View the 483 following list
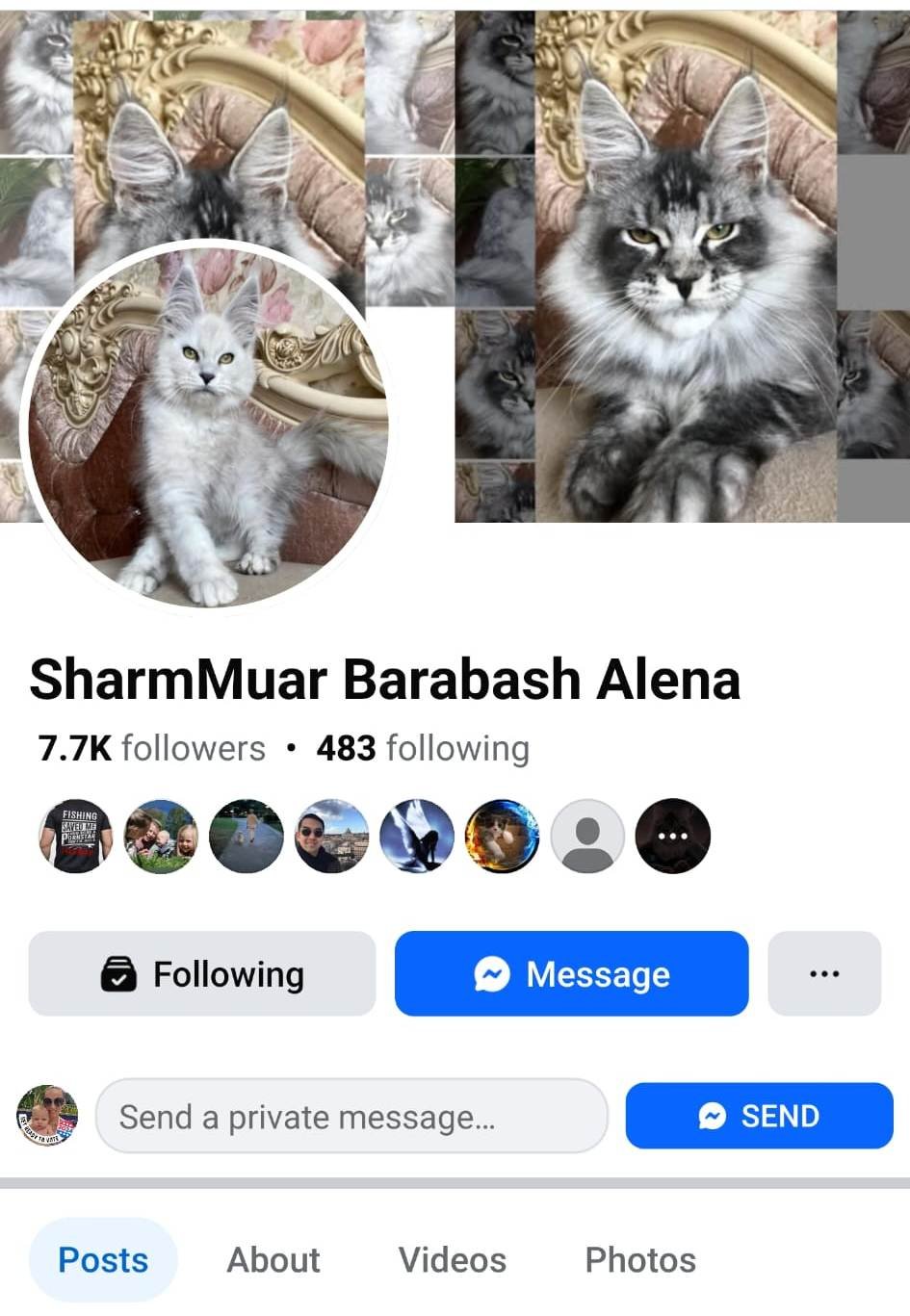Image resolution: width=910 pixels, height=1316 pixels. pyautogui.click(x=423, y=748)
